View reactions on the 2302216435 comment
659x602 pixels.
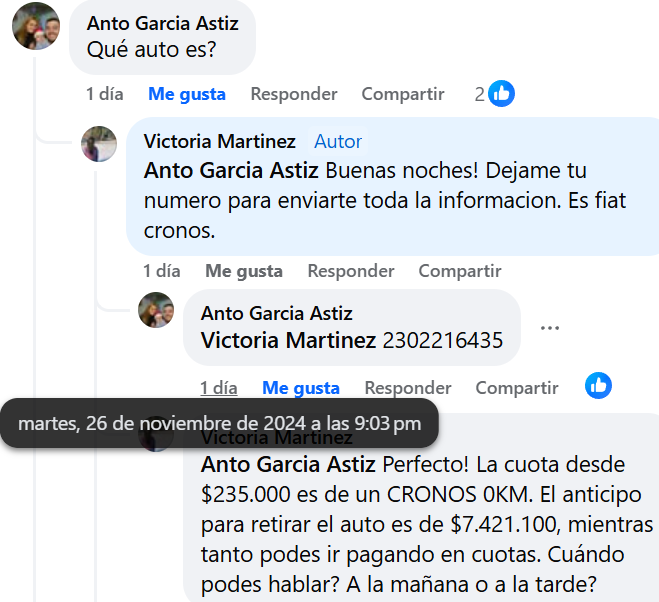pos(599,386)
